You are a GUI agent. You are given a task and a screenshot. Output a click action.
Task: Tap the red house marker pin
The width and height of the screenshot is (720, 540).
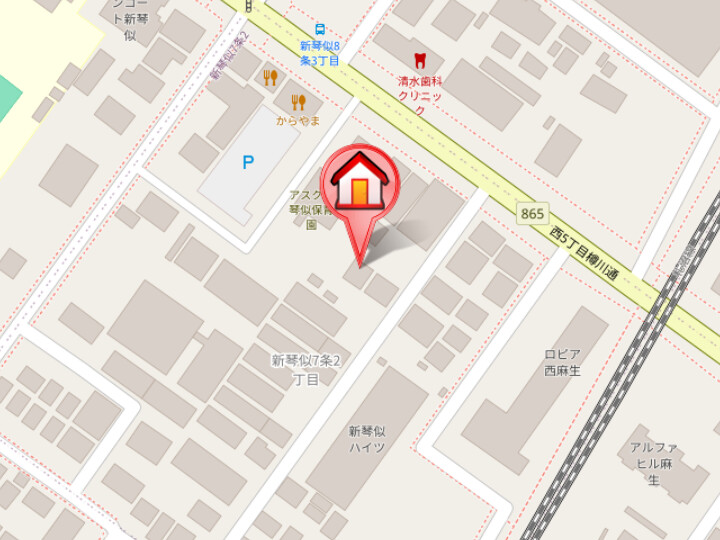point(359,184)
